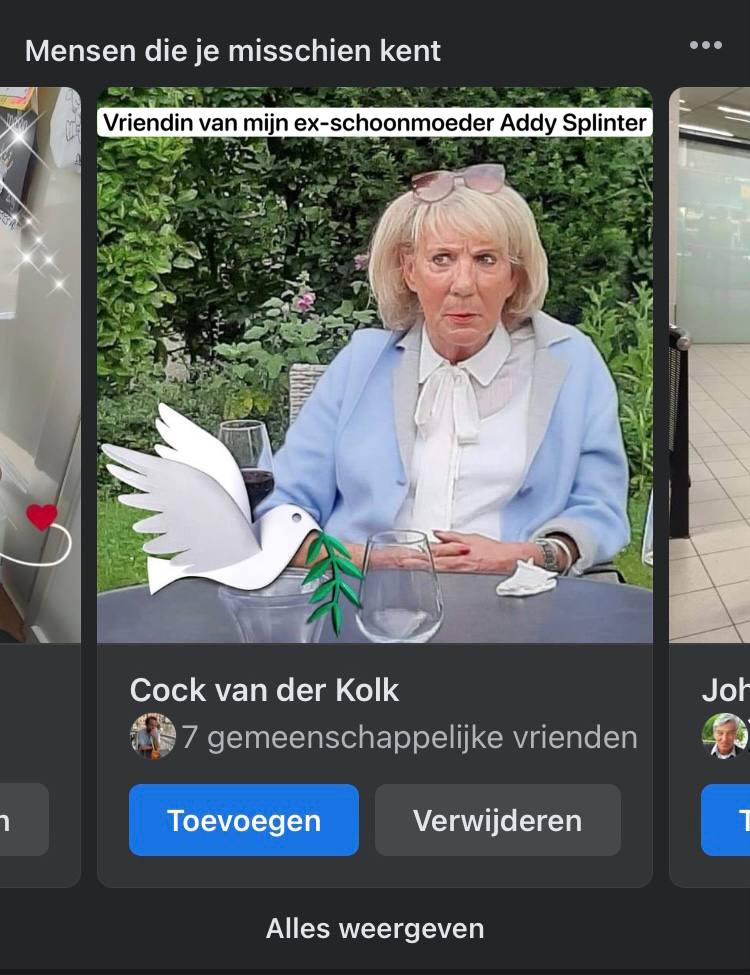The image size is (750, 975).
Task: Open Cock van der Kolk's name link
Action: pos(264,690)
